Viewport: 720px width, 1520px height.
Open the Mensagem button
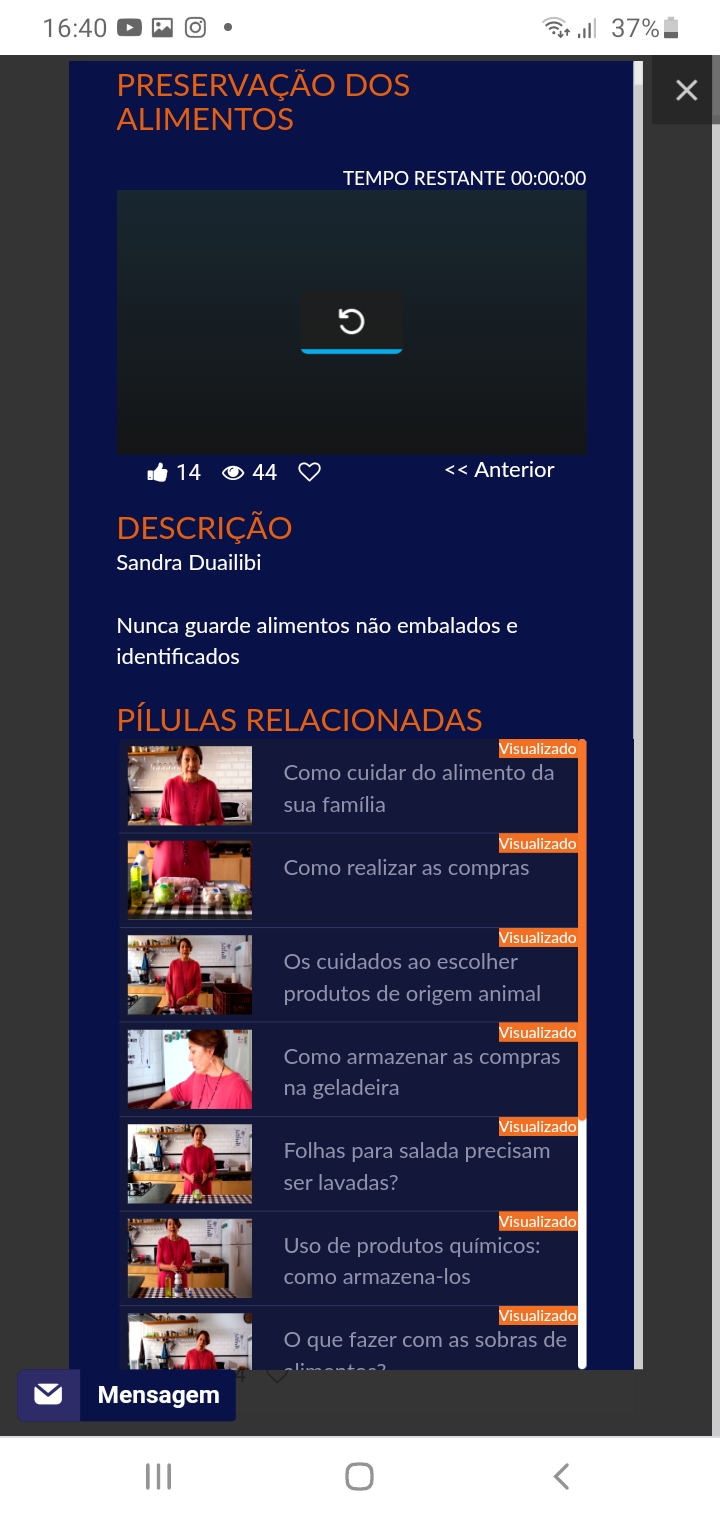(127, 1395)
